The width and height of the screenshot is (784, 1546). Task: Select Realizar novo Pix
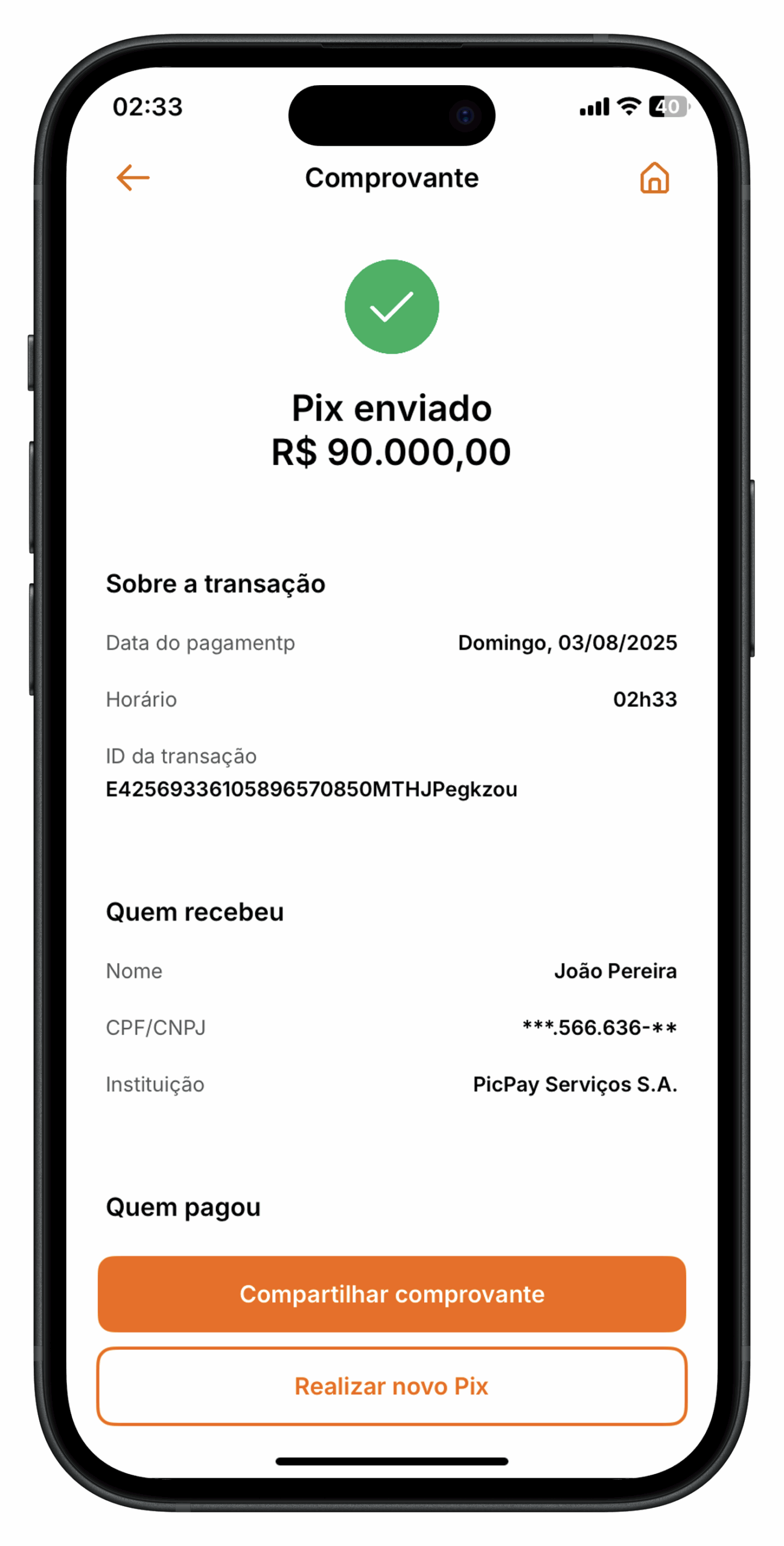392,1386
